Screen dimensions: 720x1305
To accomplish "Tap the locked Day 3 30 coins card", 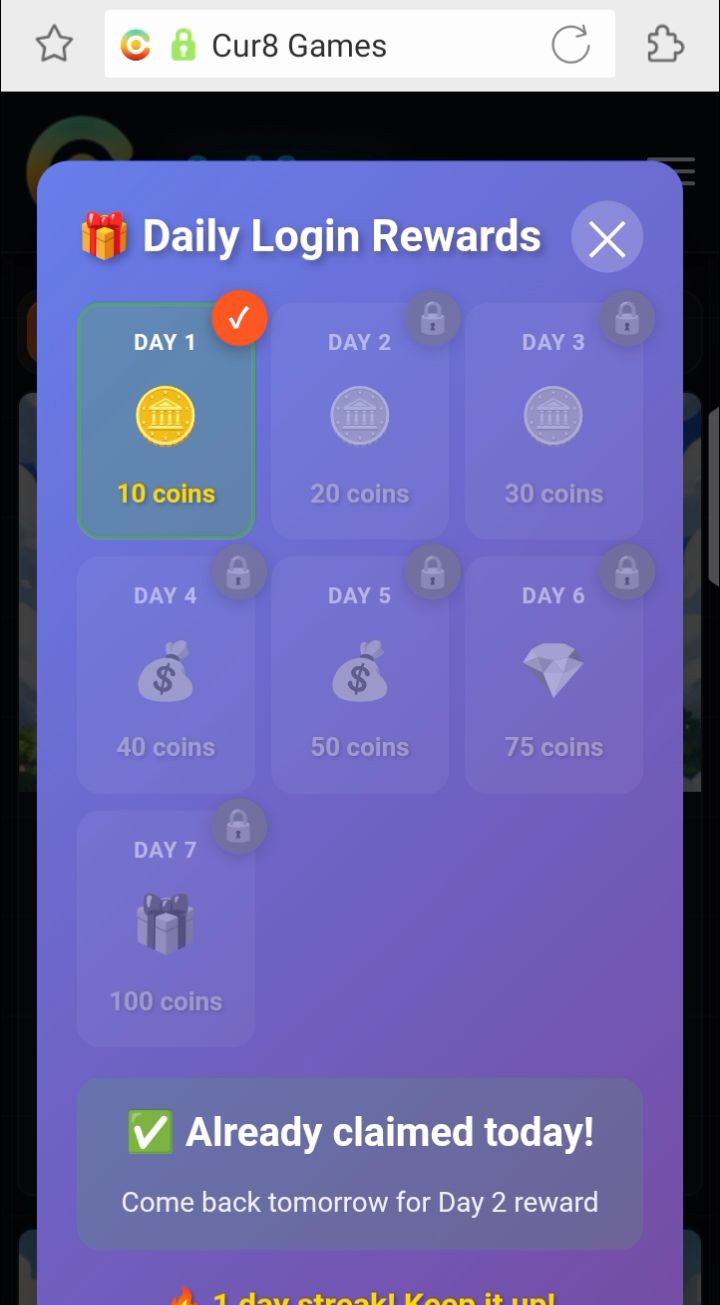I will click(x=554, y=421).
